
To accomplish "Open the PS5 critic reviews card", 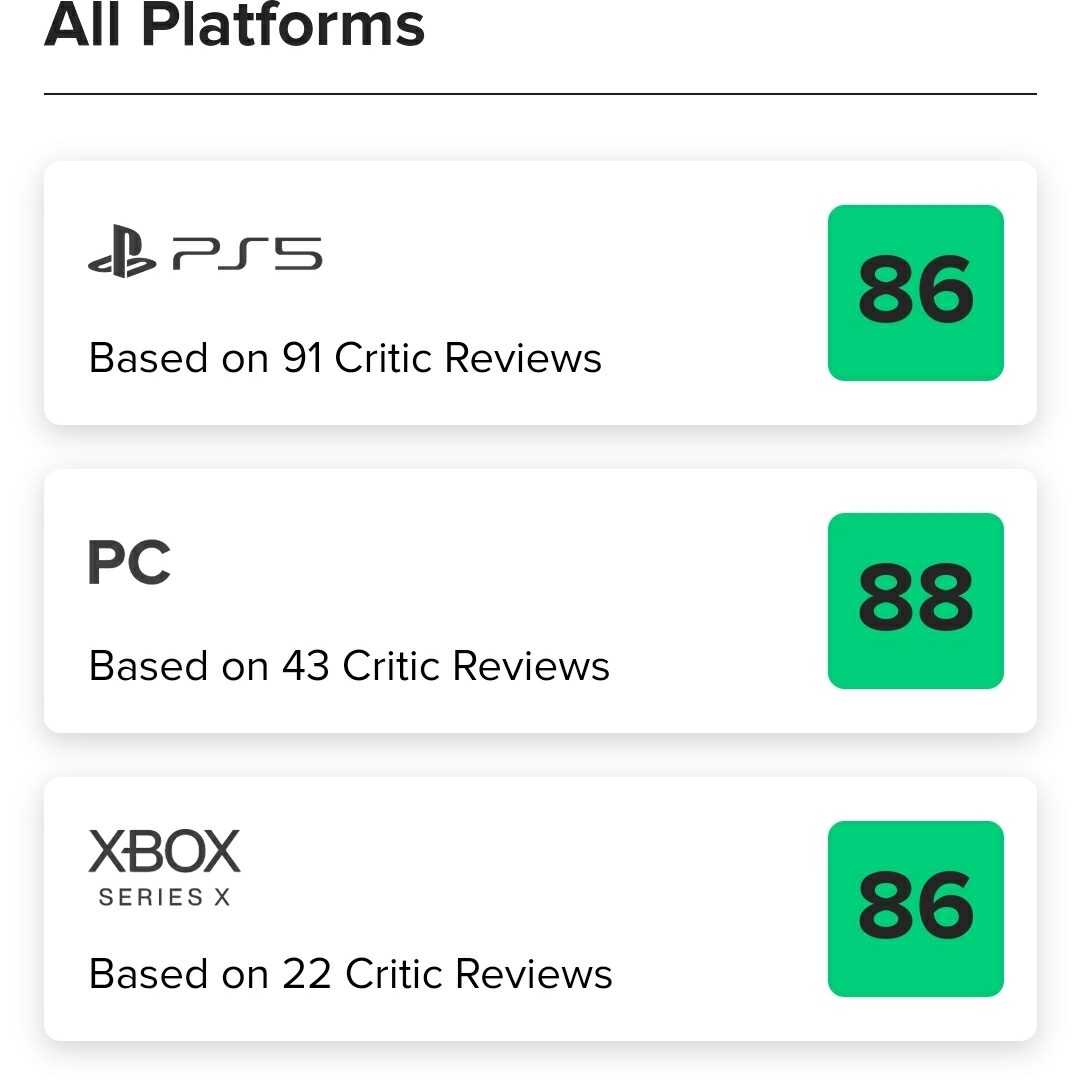I will tap(540, 293).
